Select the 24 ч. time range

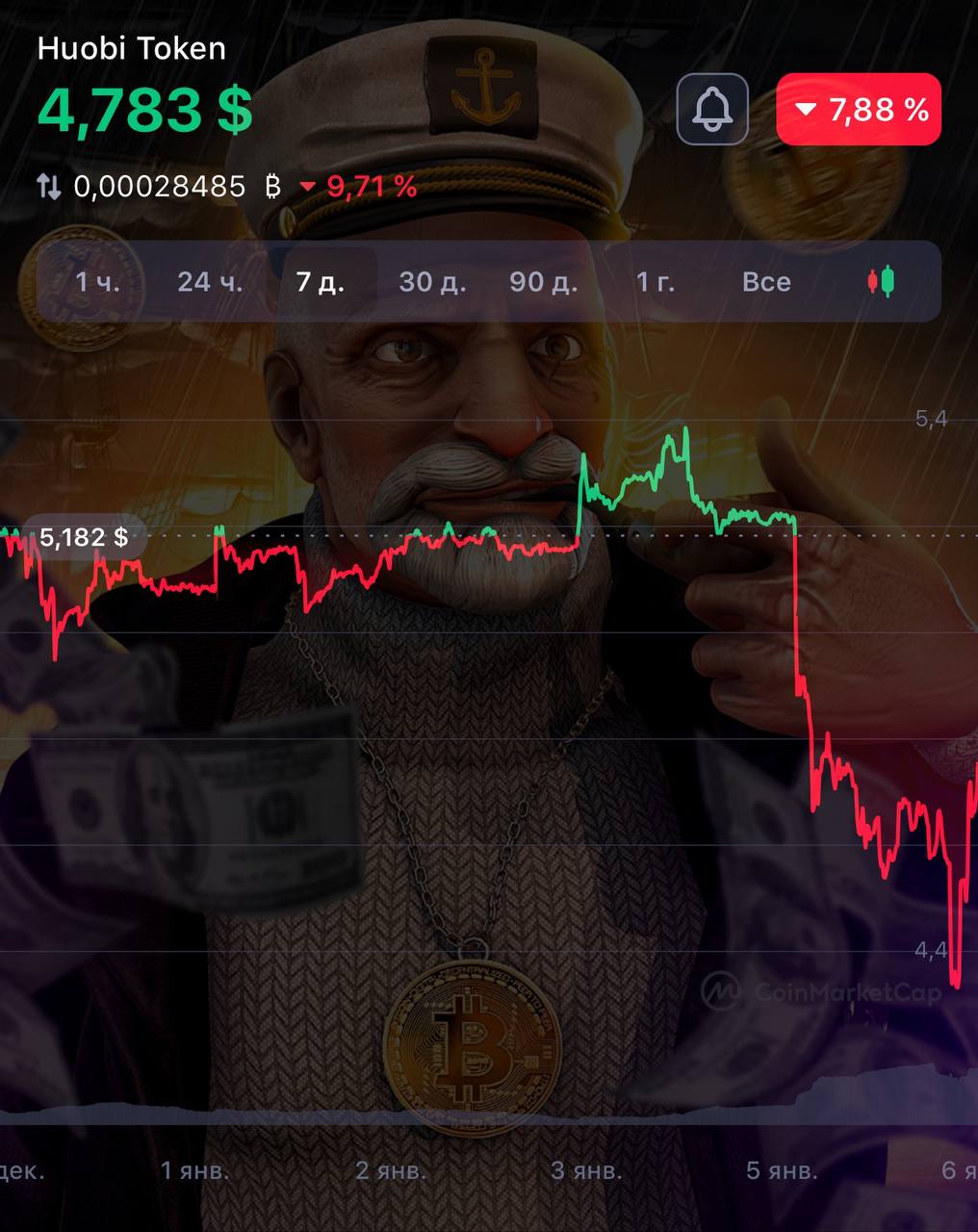click(210, 282)
